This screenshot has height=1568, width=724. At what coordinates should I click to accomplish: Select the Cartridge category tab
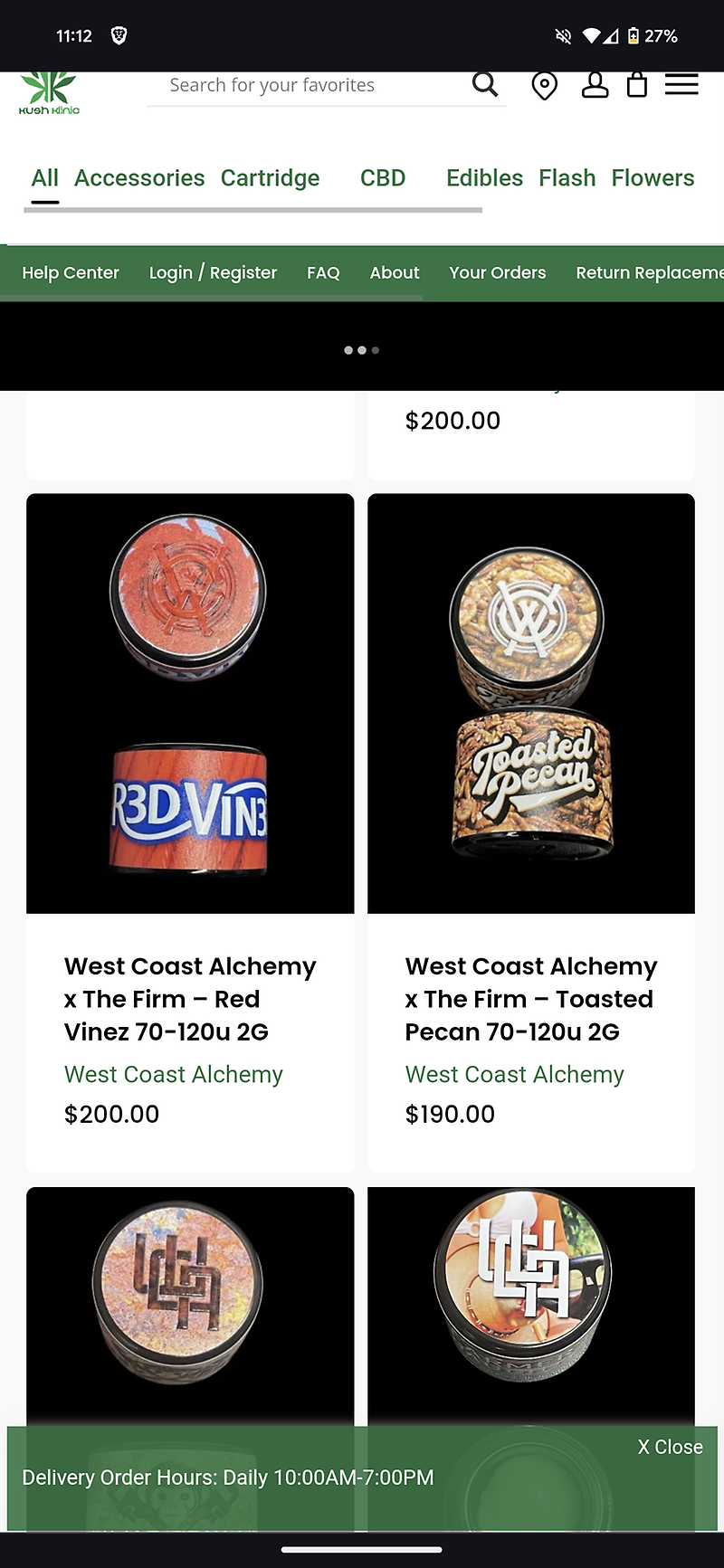click(x=270, y=178)
